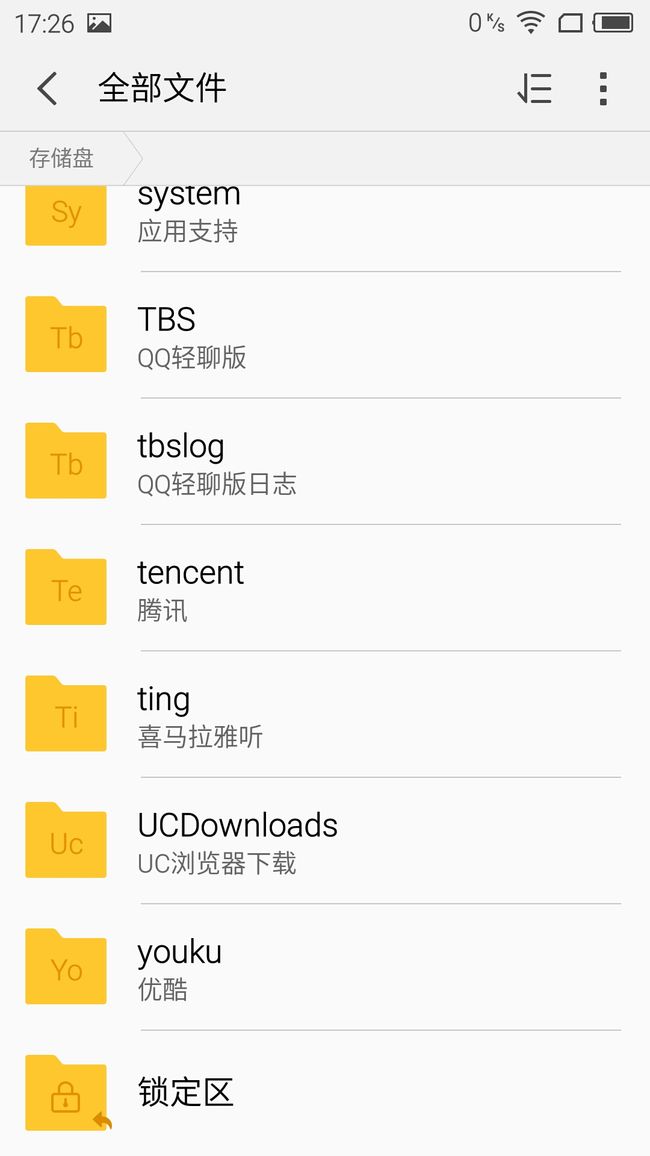
Task: Open the UCDownloads folder
Action: (x=325, y=840)
